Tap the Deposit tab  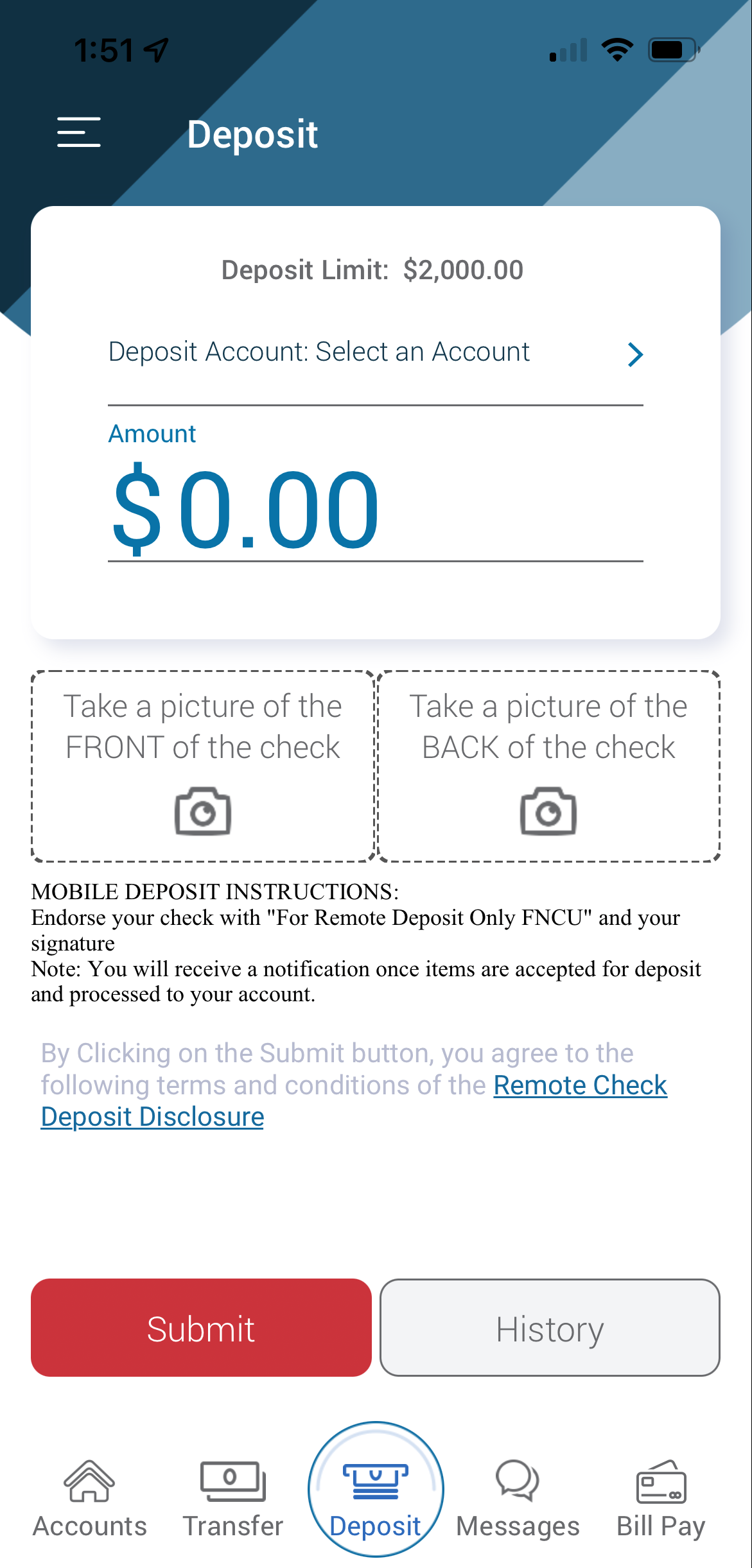(x=376, y=1489)
